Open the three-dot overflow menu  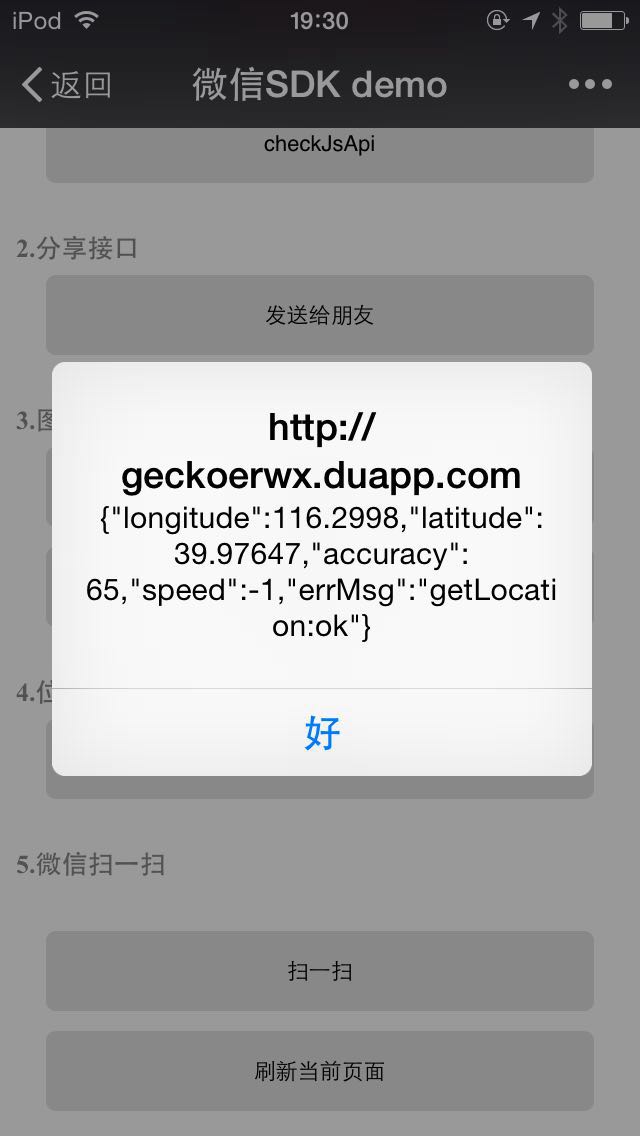(589, 85)
